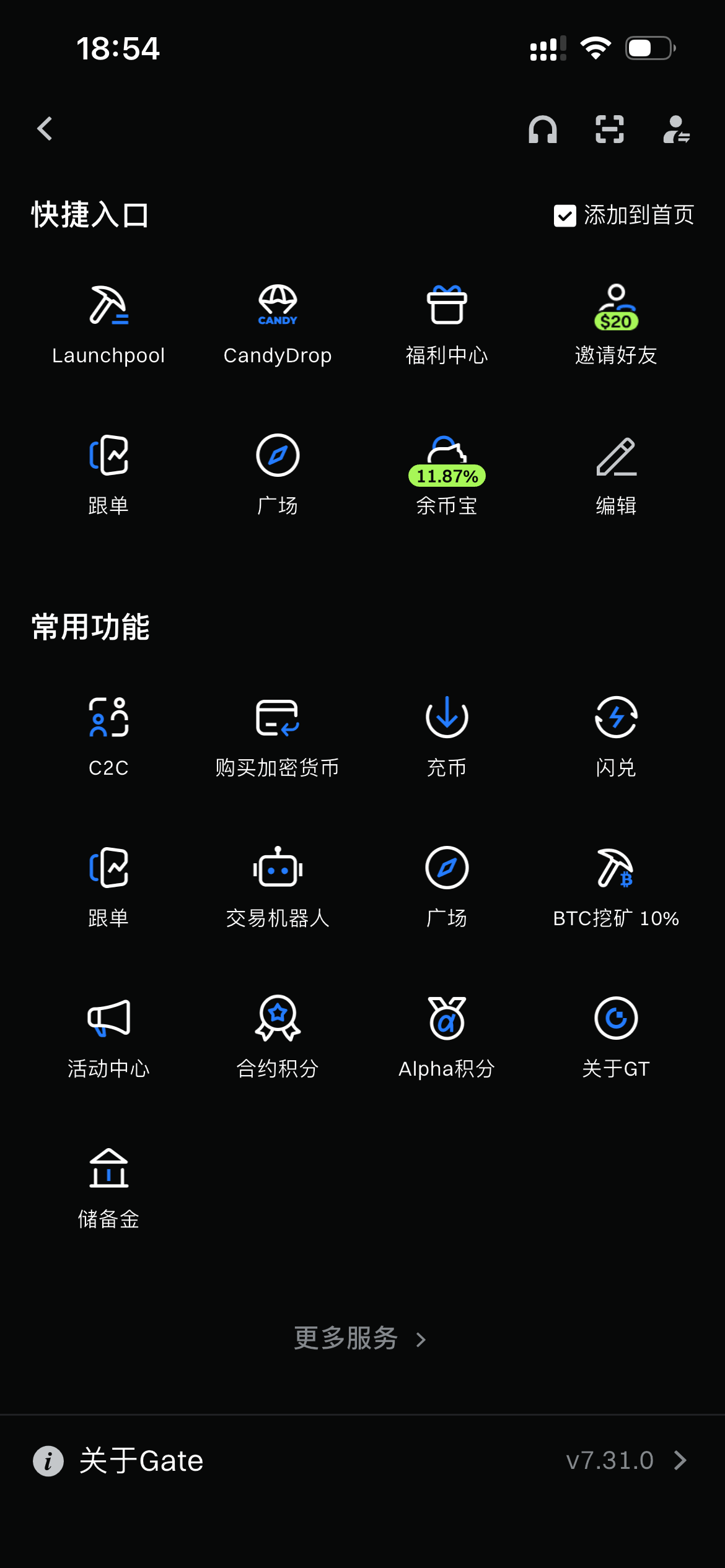Uncheck the 添加到首页 checkbox
Image resolution: width=725 pixels, height=1568 pixels.
[x=565, y=216]
